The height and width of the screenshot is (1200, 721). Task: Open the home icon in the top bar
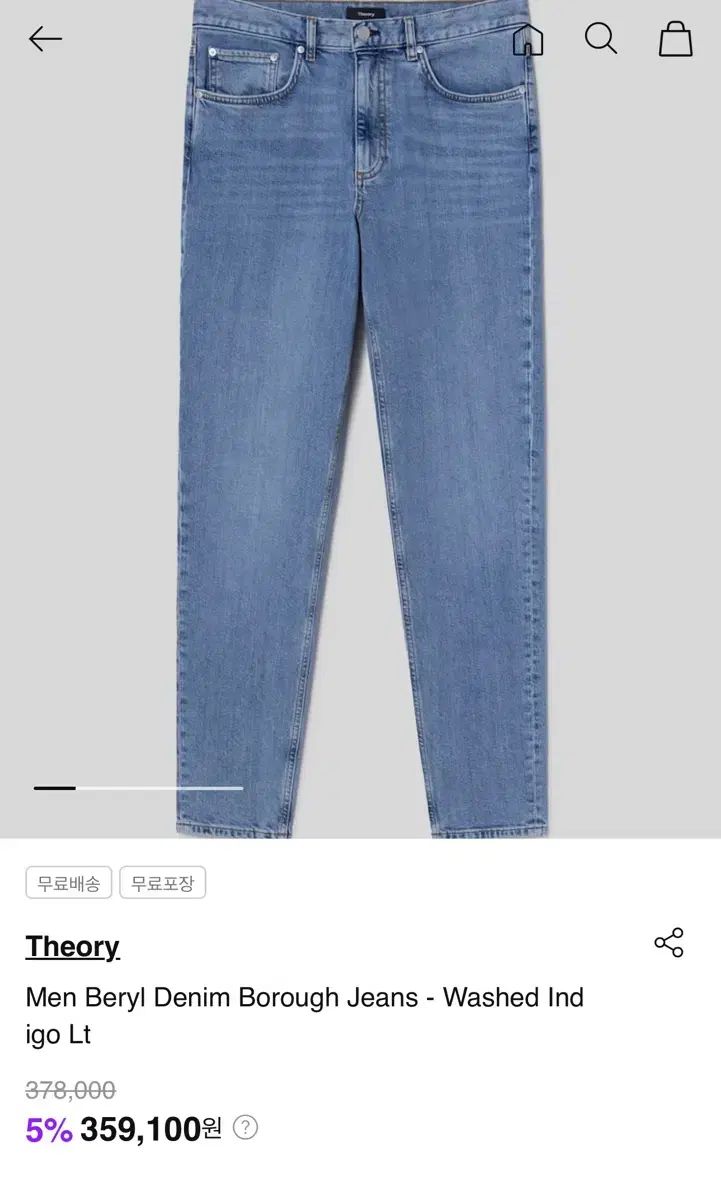(x=528, y=39)
